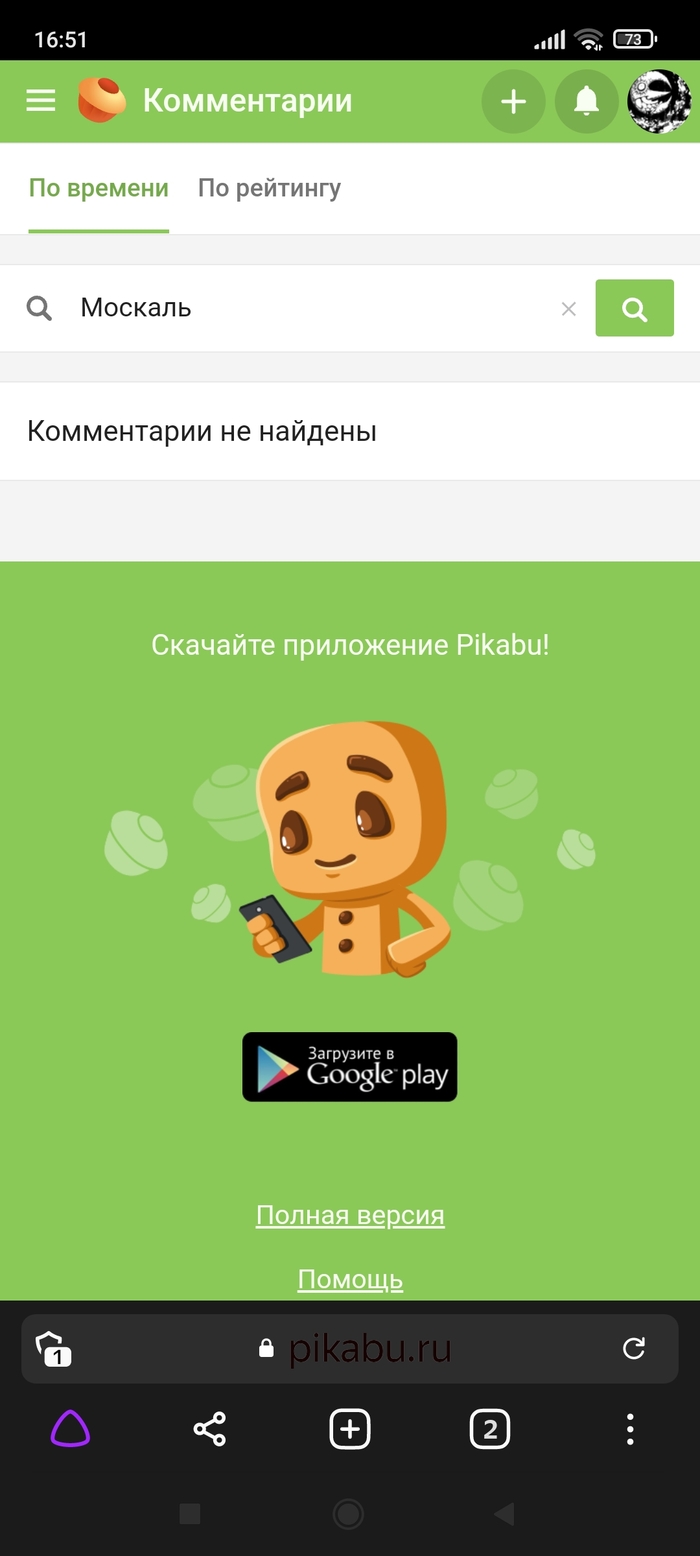Image resolution: width=700 pixels, height=1556 pixels.
Task: Switch to the По рейтингу tab
Action: point(269,188)
